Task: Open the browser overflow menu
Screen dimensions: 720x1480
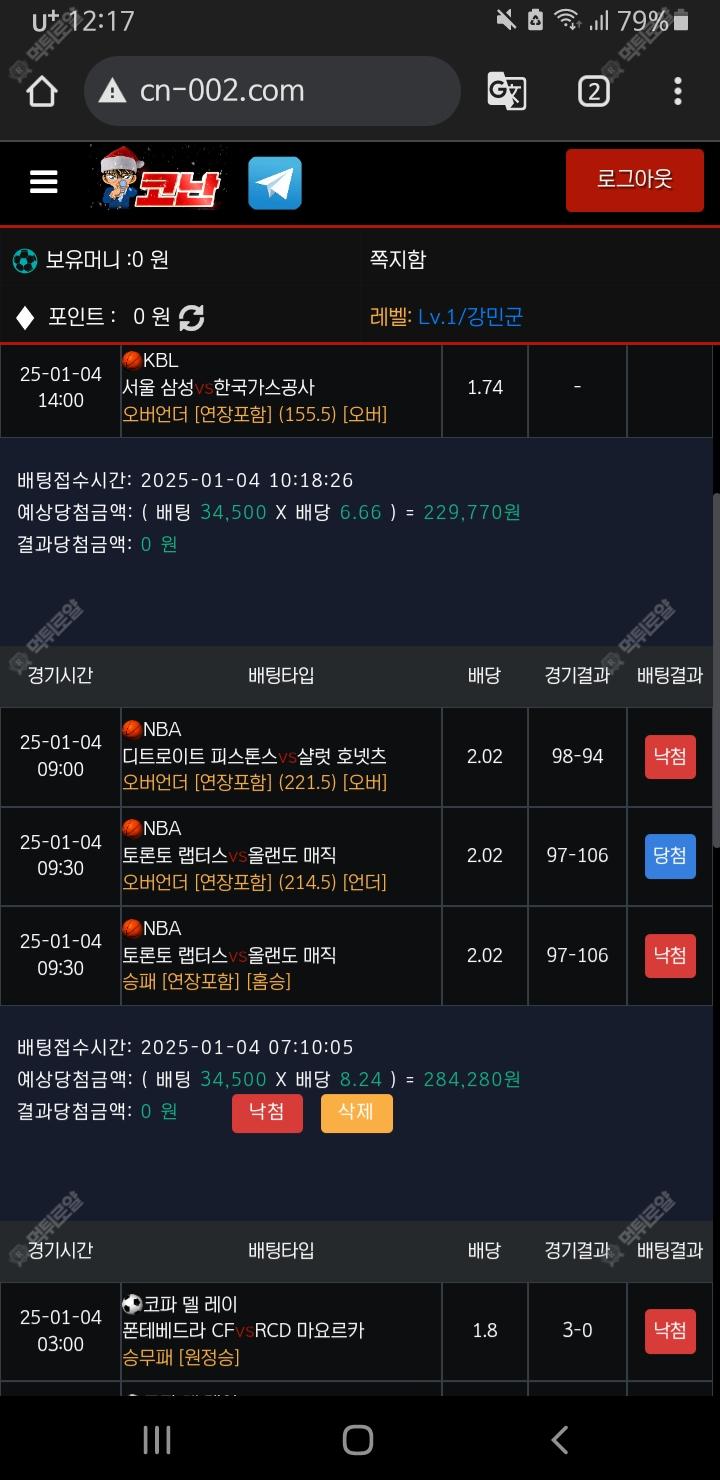Action: pyautogui.click(x=677, y=91)
